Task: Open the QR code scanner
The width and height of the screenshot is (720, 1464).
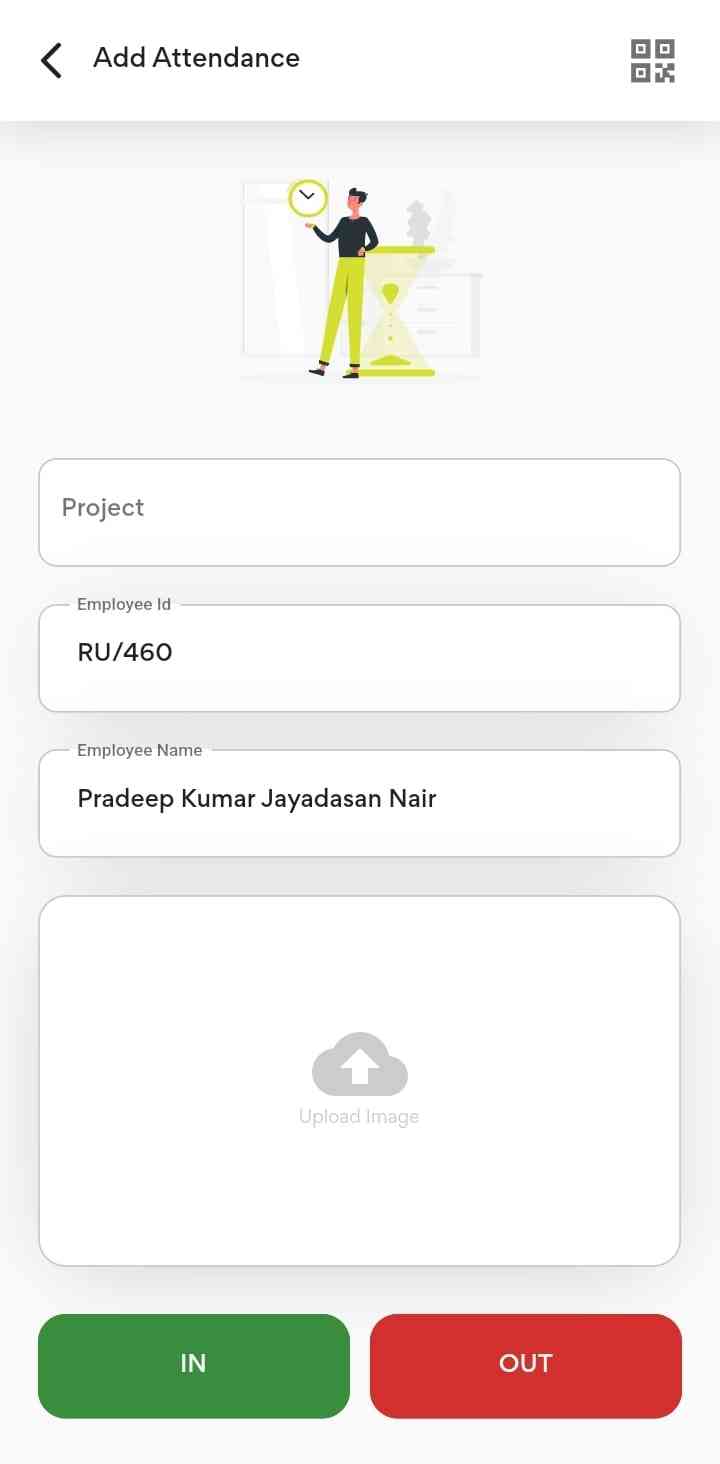Action: click(x=652, y=60)
